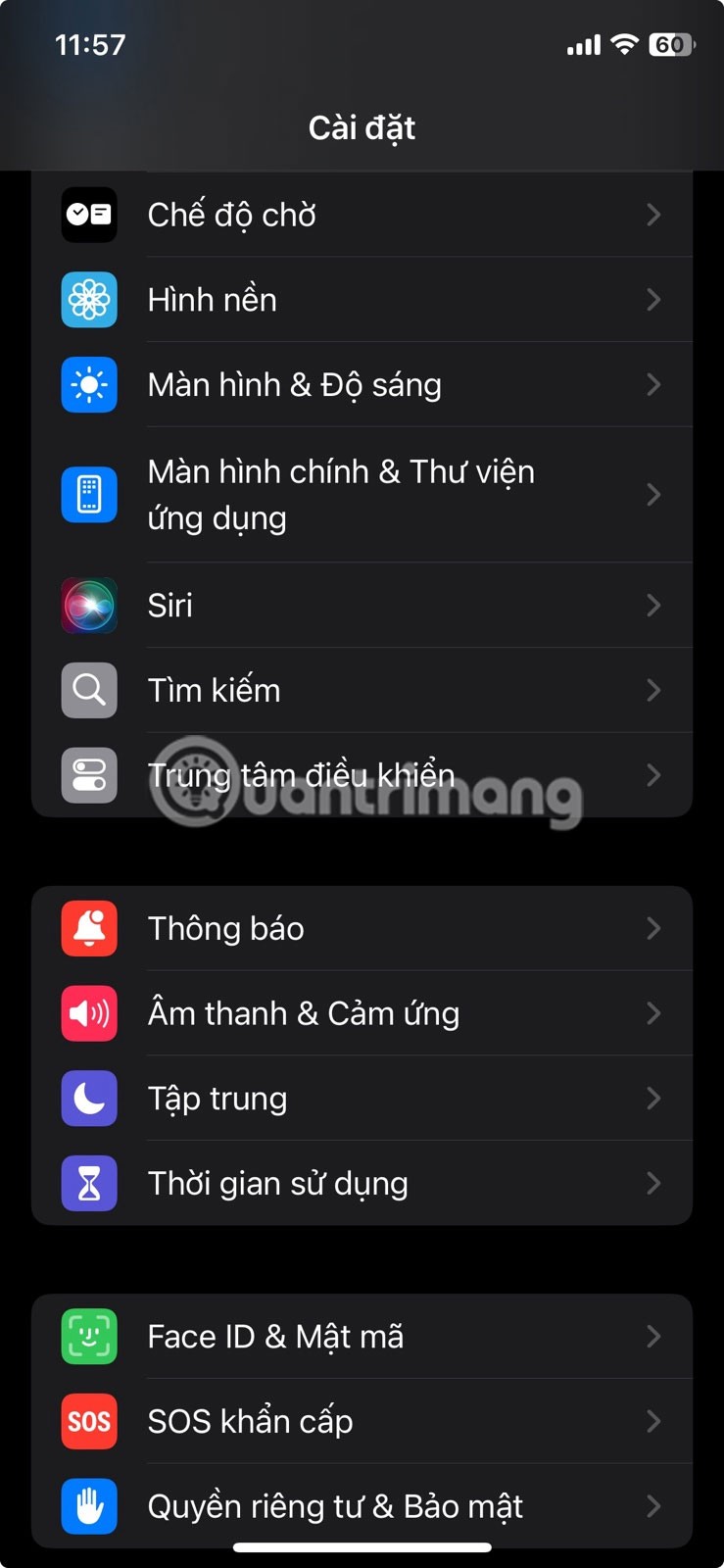View Thời gian sử dụng

pyautogui.click(x=362, y=1184)
